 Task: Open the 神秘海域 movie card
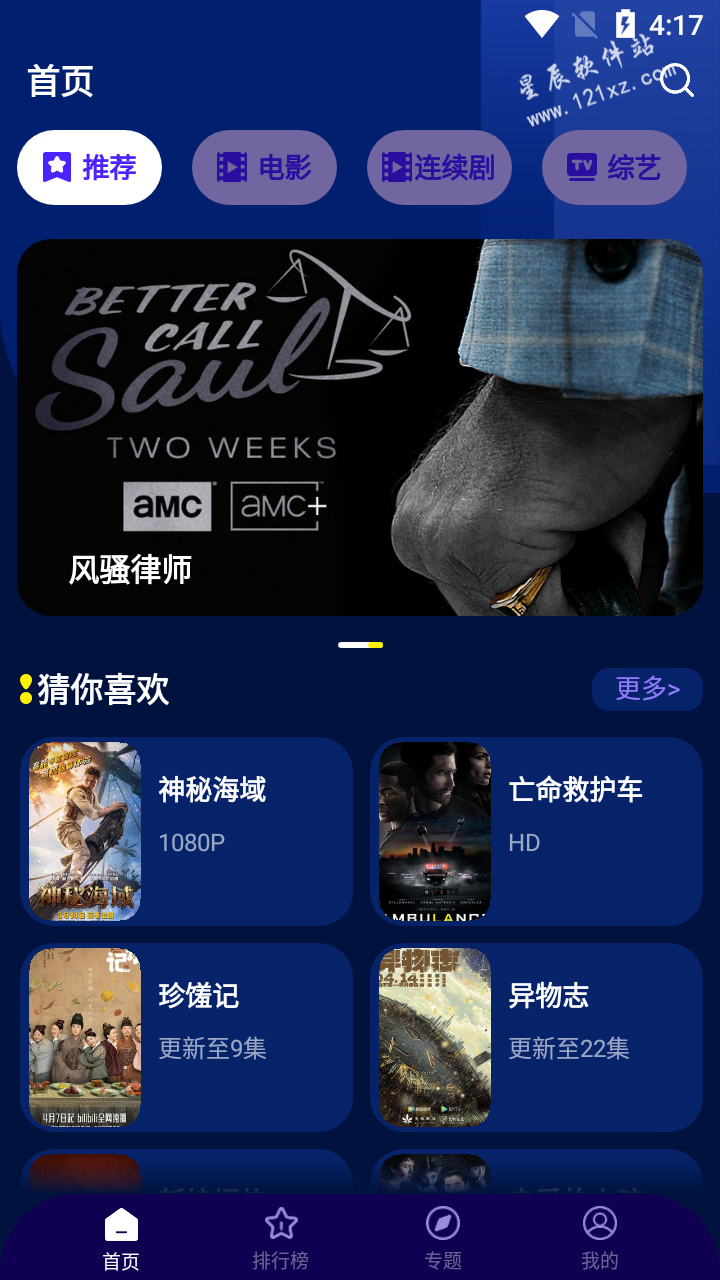coord(186,831)
